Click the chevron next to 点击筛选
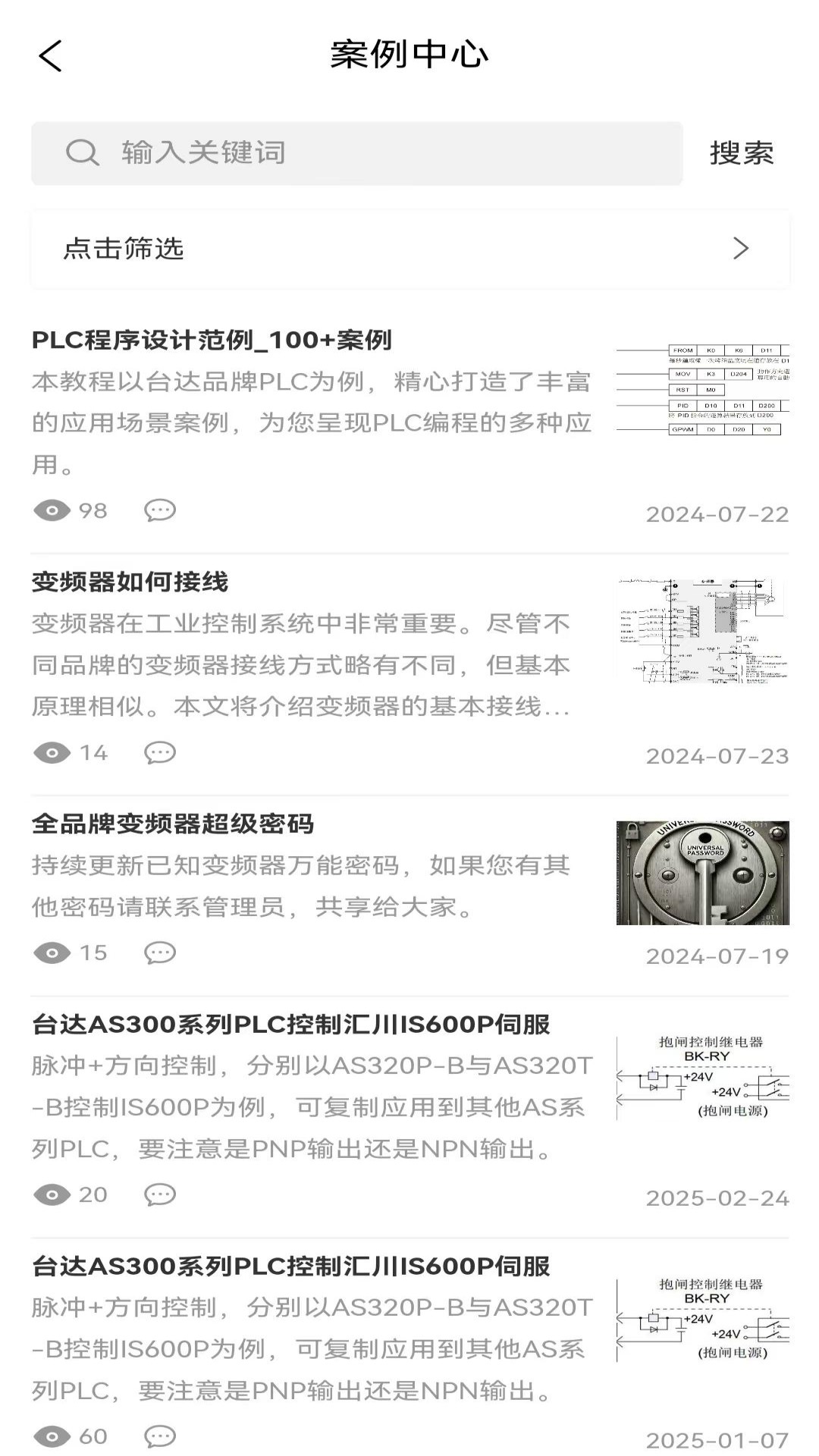The width and height of the screenshot is (819, 1456). click(741, 249)
